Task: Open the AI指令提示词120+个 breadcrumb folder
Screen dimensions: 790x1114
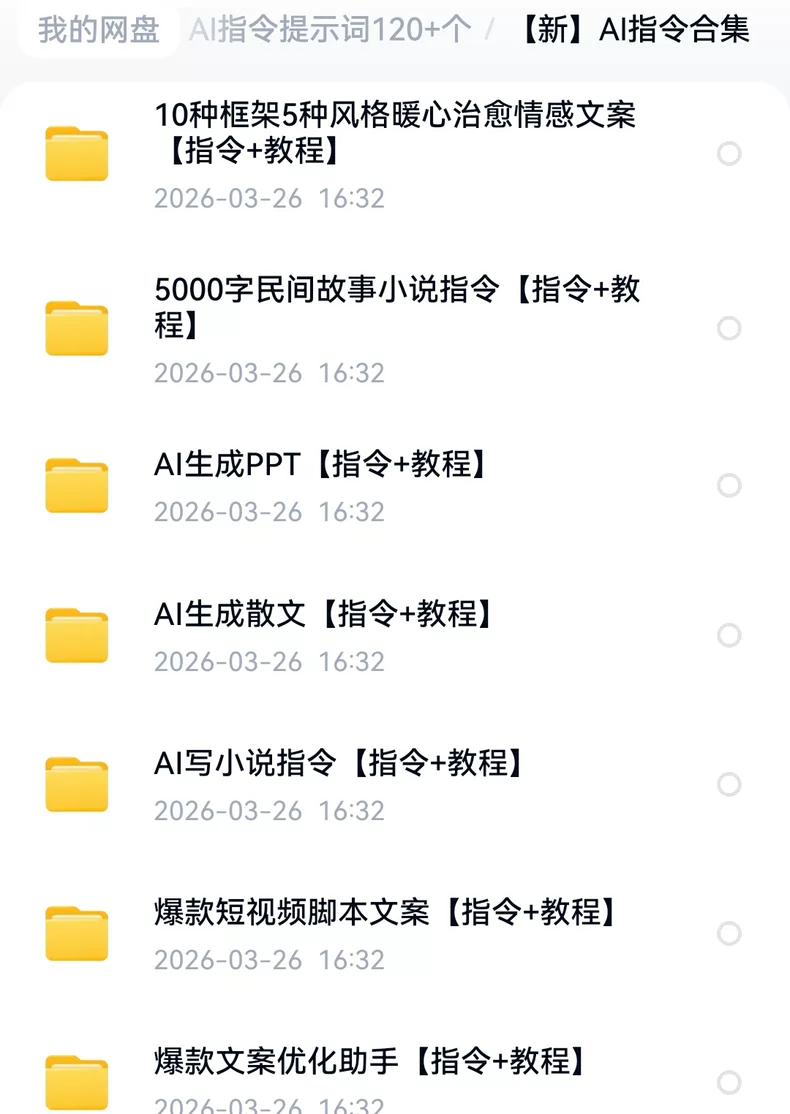Action: (329, 30)
